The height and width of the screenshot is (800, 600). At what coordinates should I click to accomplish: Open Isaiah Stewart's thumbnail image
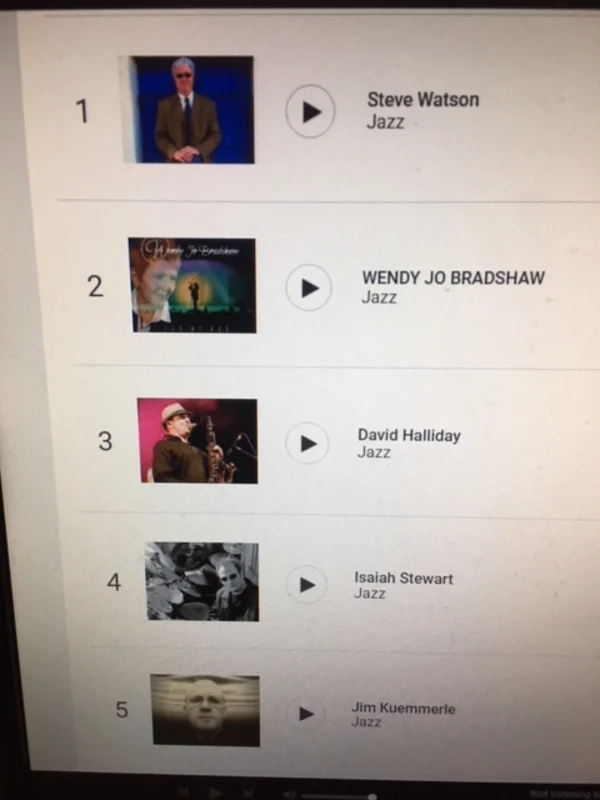202,582
